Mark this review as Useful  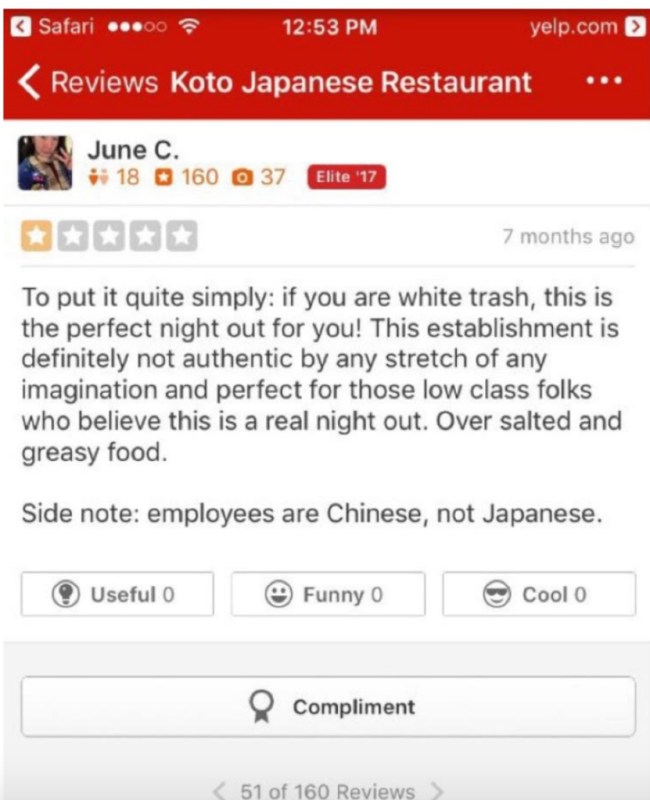pos(117,594)
